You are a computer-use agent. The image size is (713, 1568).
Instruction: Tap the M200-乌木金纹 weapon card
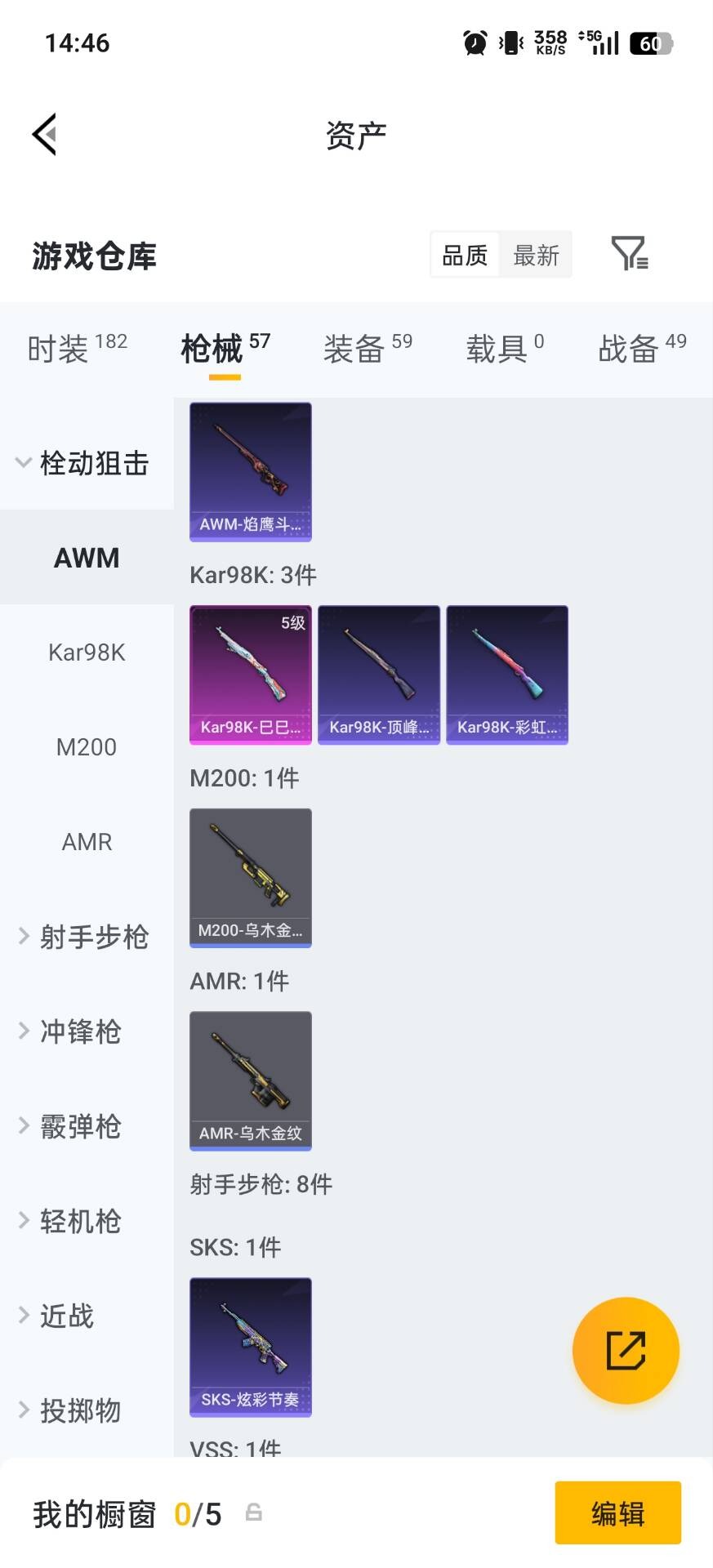pyautogui.click(x=250, y=879)
